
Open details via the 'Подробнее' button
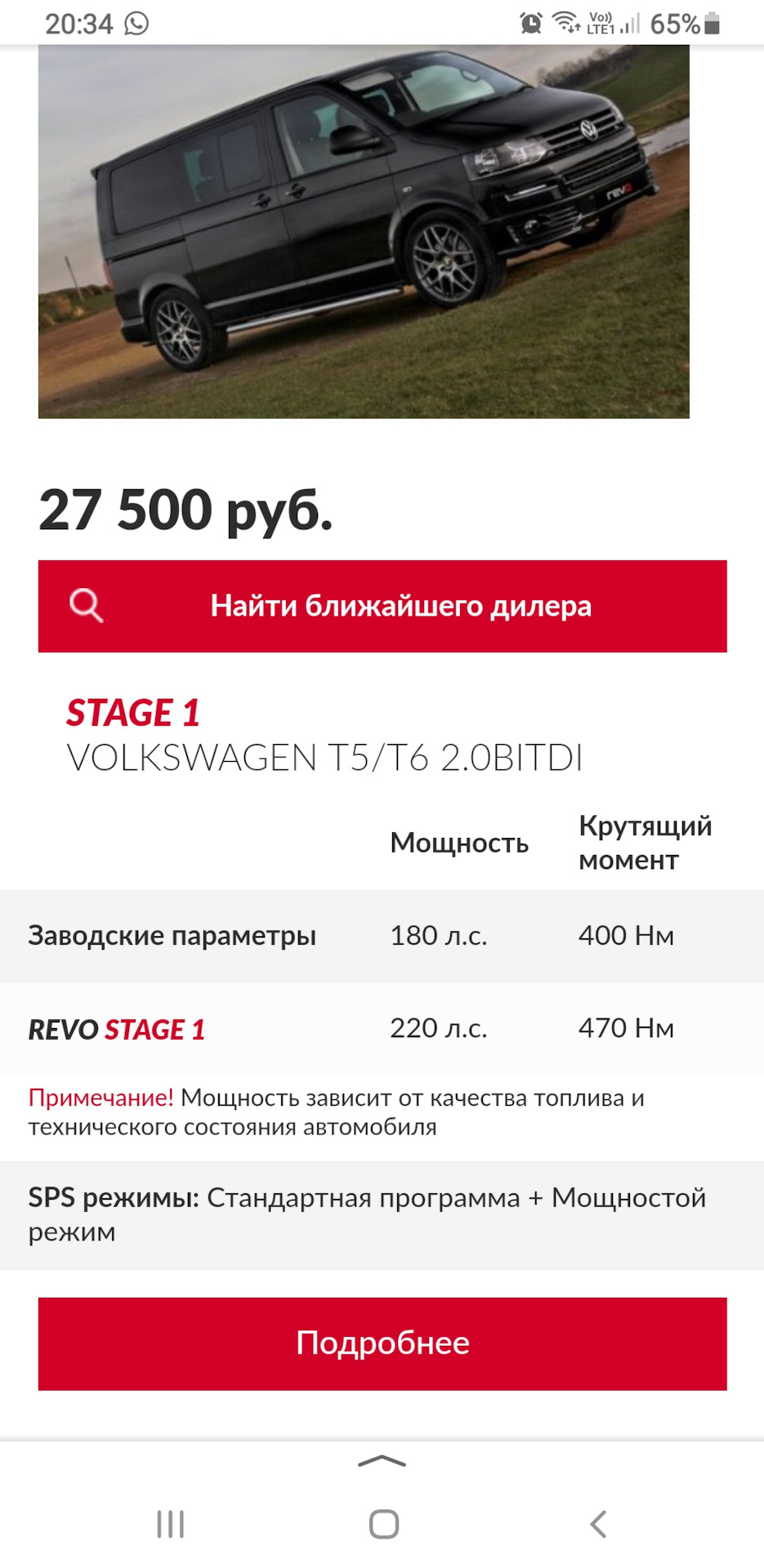click(x=382, y=1343)
